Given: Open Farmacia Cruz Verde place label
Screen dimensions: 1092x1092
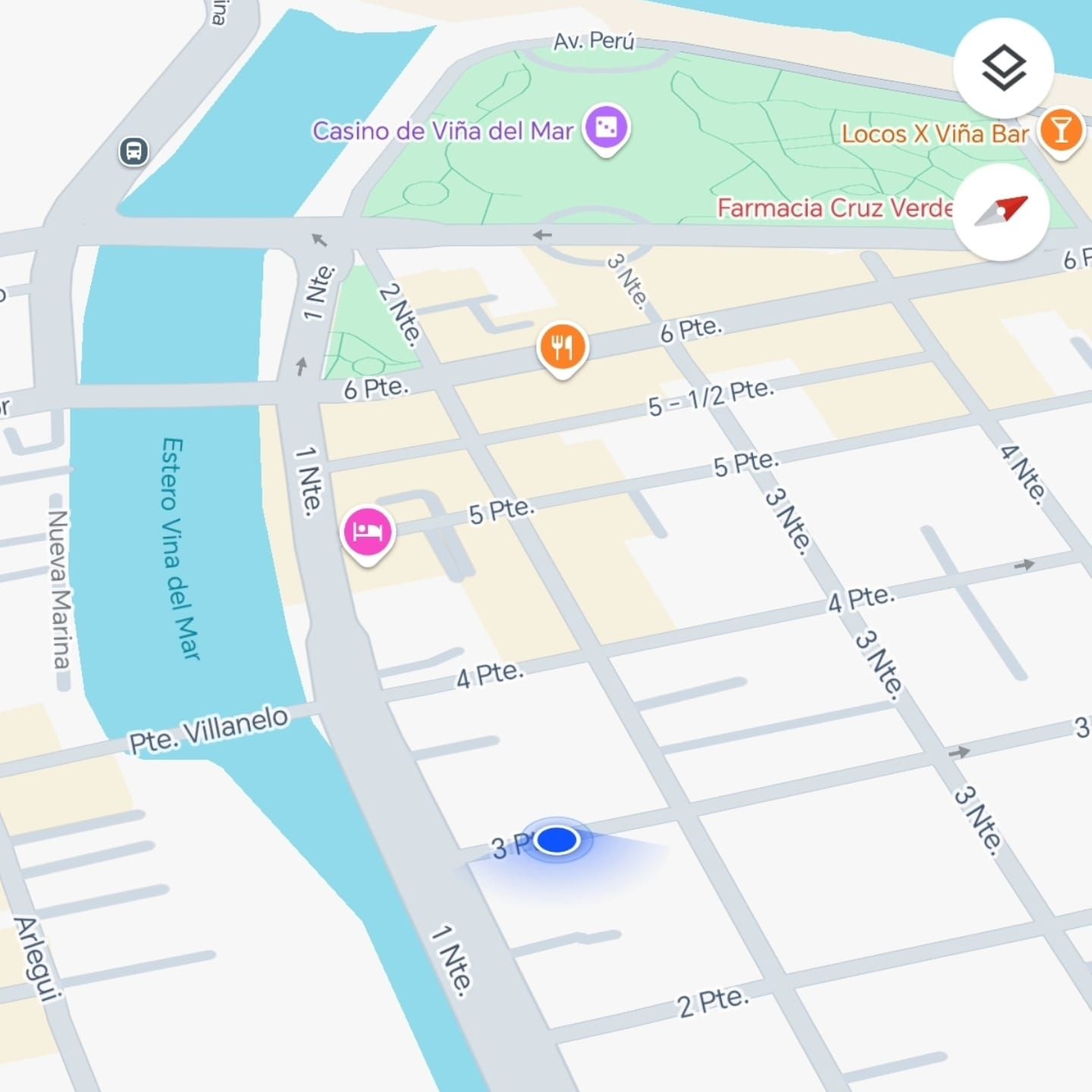Looking at the screenshot, I should click(x=834, y=208).
